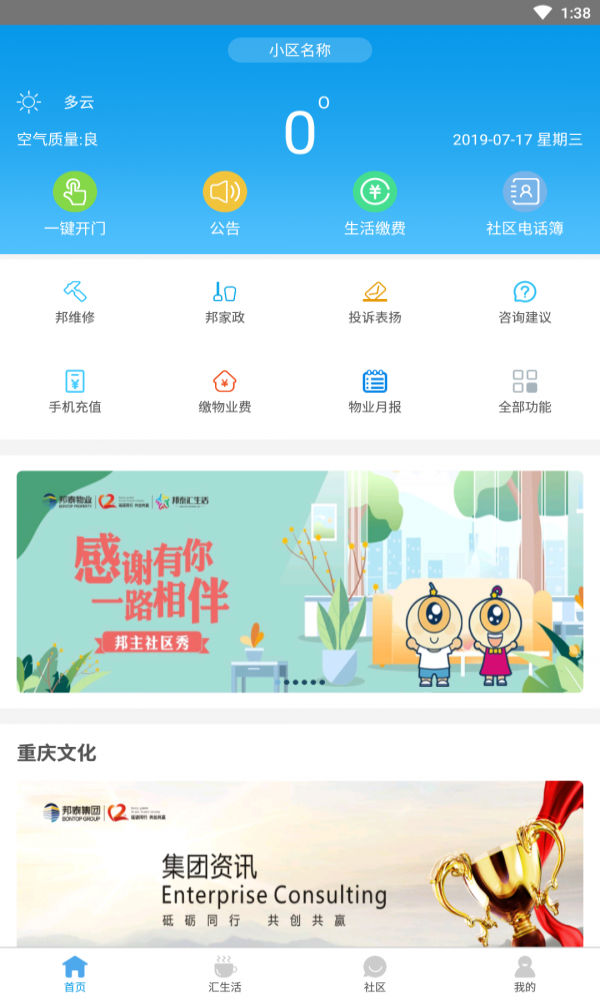600x1000 pixels.
Task: Show 全部功能 all functions
Action: pyautogui.click(x=525, y=391)
